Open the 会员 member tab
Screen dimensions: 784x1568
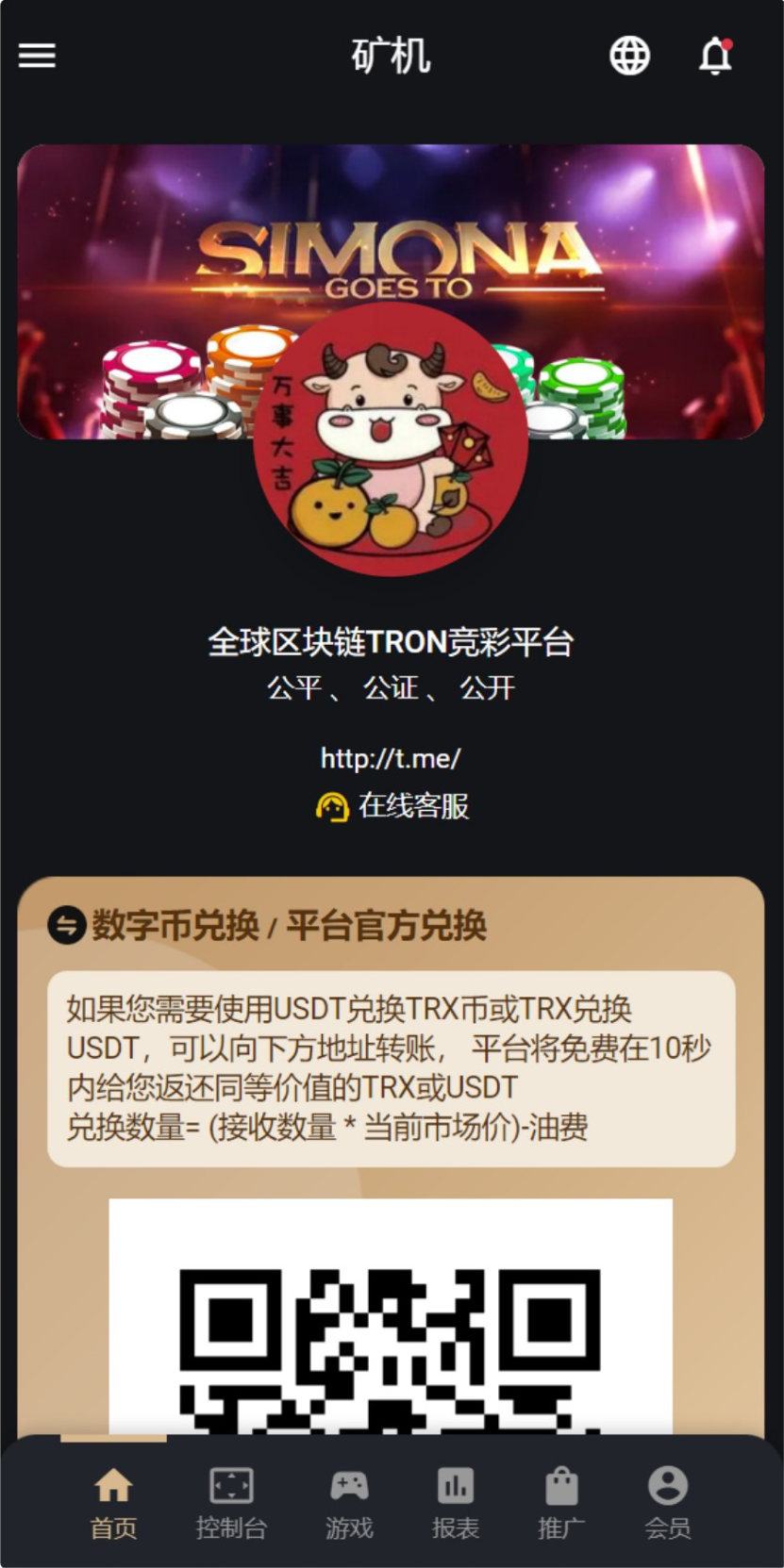tap(668, 1503)
